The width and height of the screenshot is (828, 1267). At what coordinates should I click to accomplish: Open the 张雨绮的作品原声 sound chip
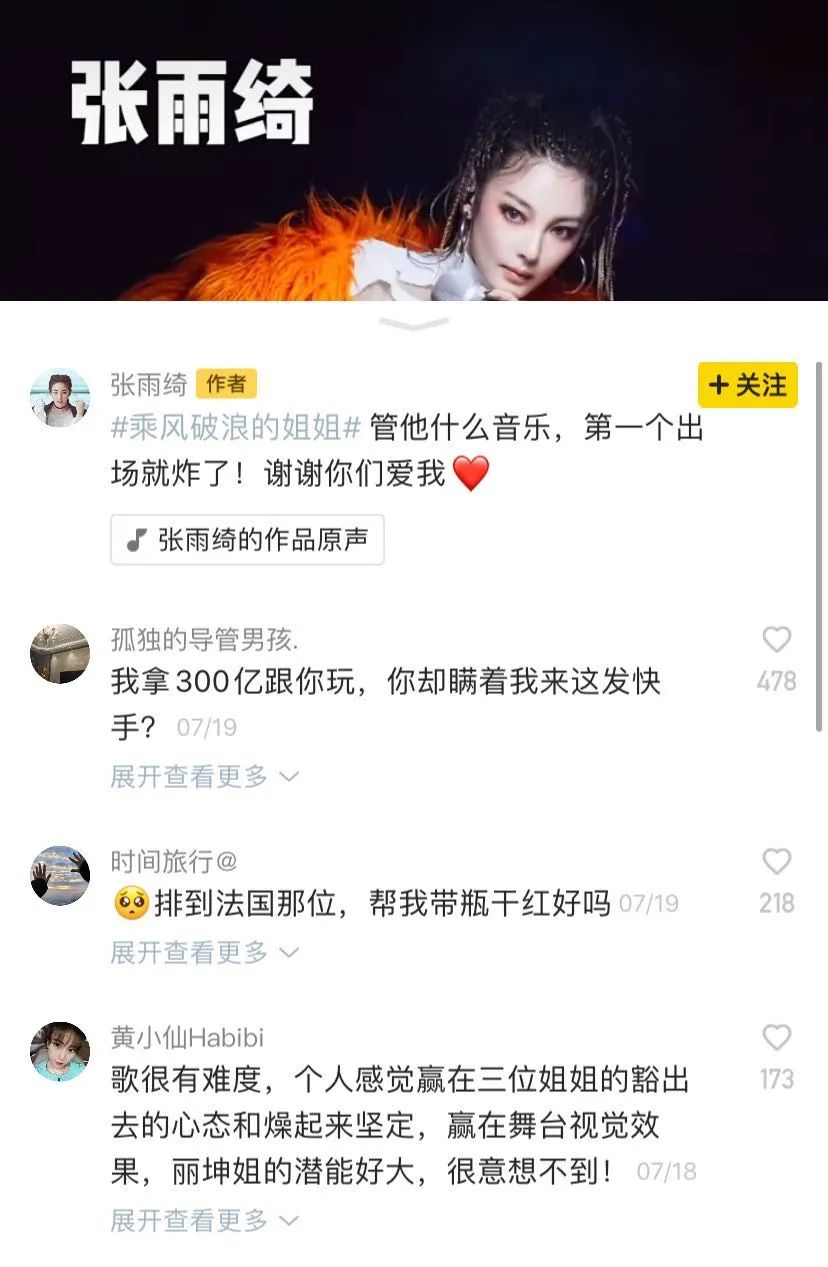click(247, 540)
